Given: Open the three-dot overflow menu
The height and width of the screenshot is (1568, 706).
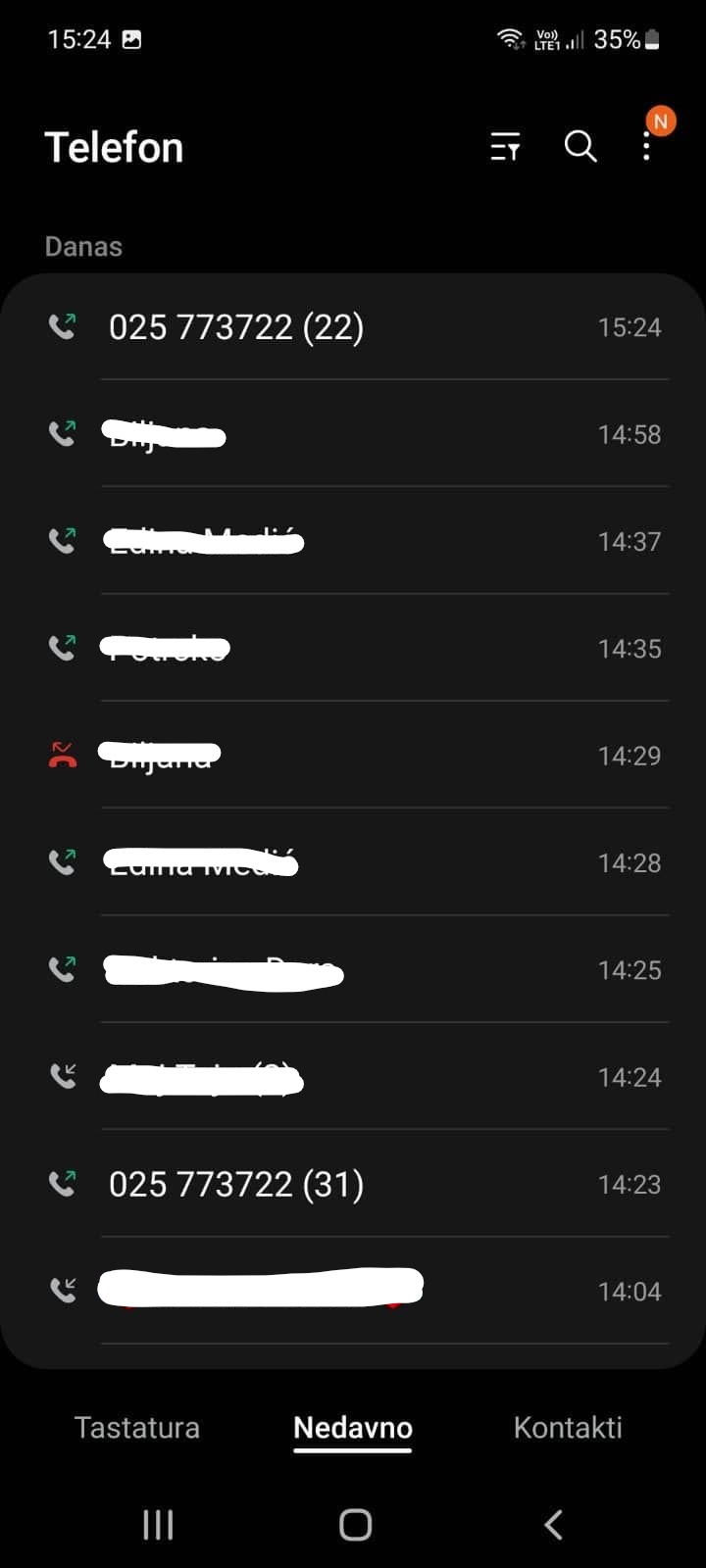Looking at the screenshot, I should click(646, 147).
